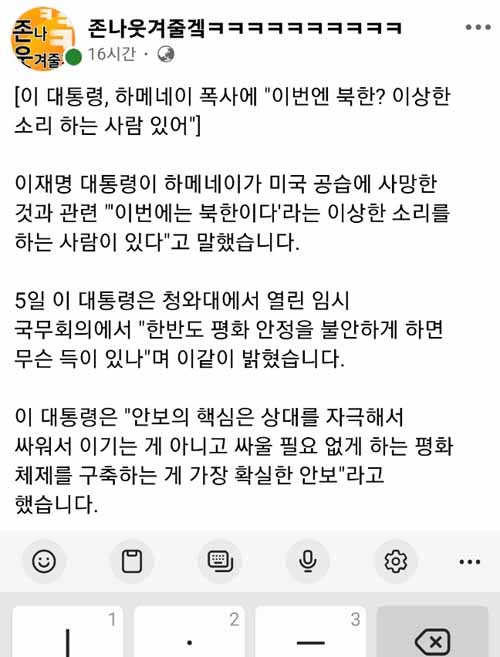This screenshot has height=657, width=500.
Task: Change the keyboard layout mode
Action: point(220,561)
